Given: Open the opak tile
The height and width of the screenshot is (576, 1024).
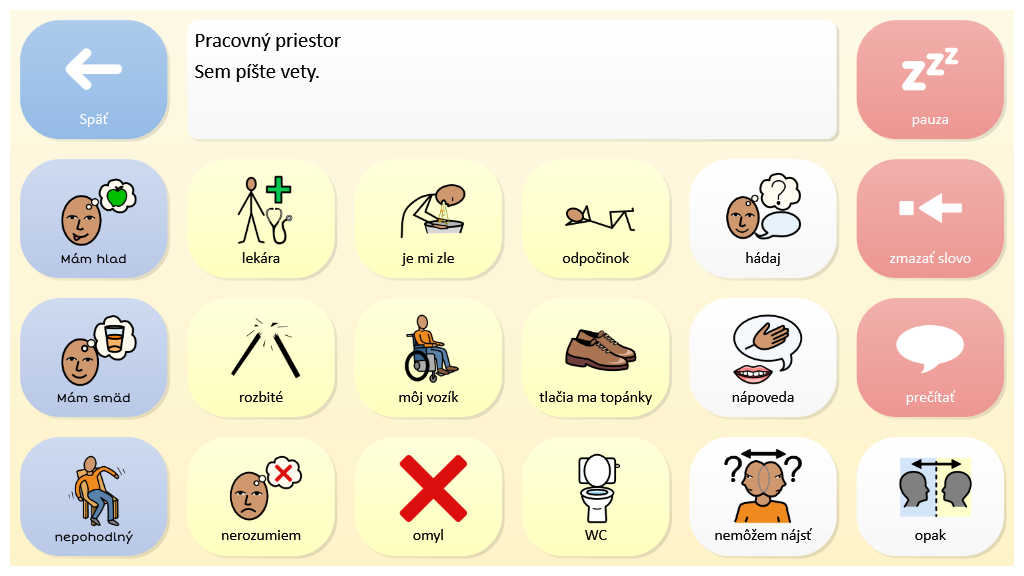Looking at the screenshot, I should [x=929, y=496].
